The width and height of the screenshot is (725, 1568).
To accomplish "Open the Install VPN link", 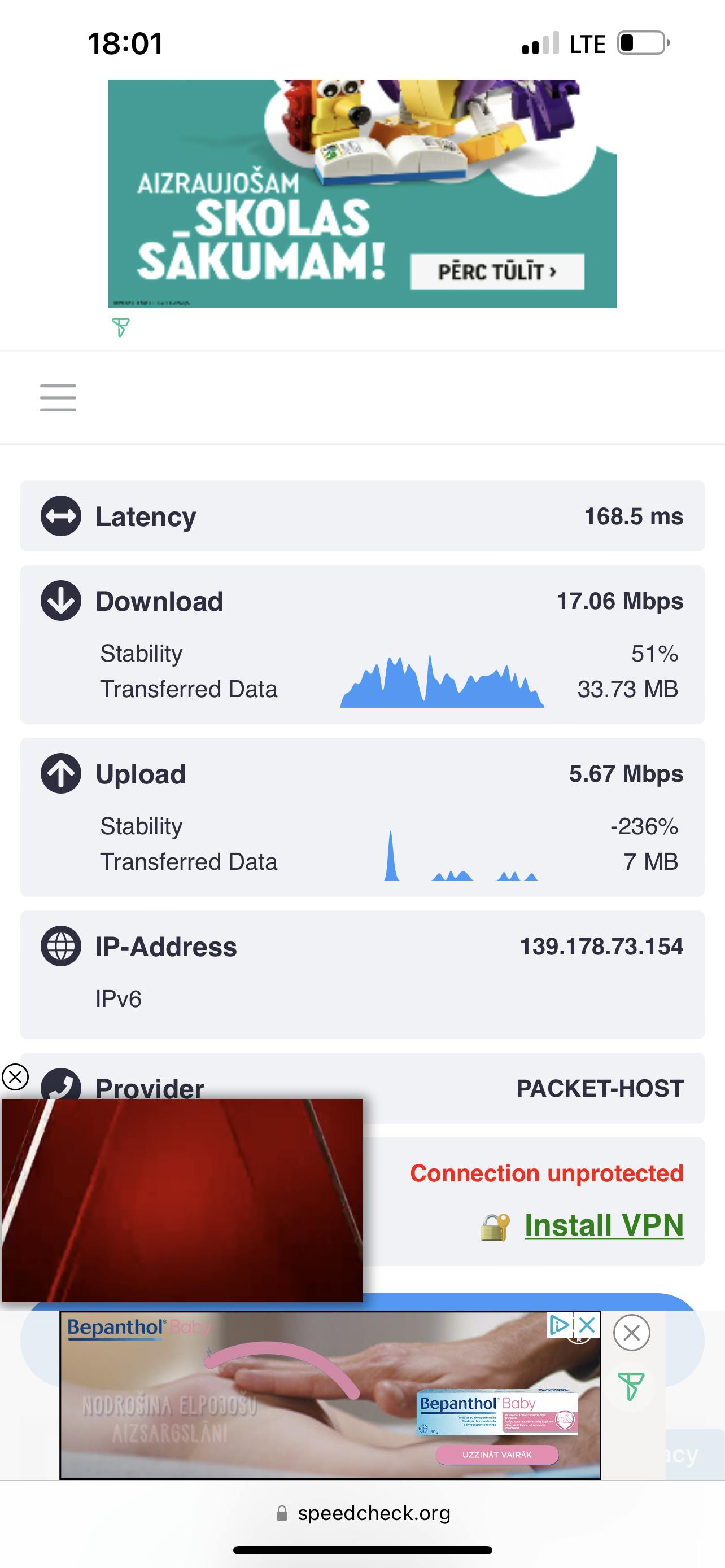I will pos(605,1225).
